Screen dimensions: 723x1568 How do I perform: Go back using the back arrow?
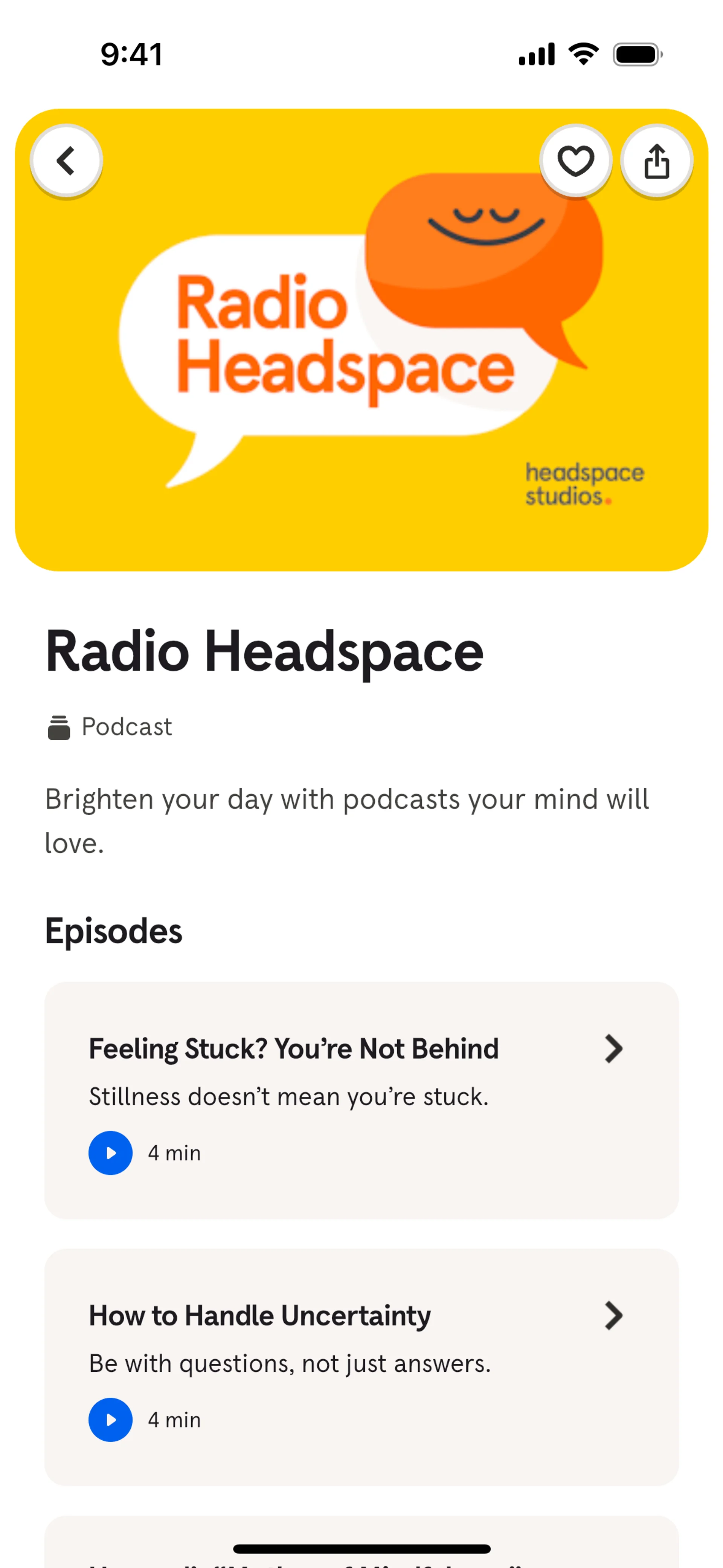point(66,161)
